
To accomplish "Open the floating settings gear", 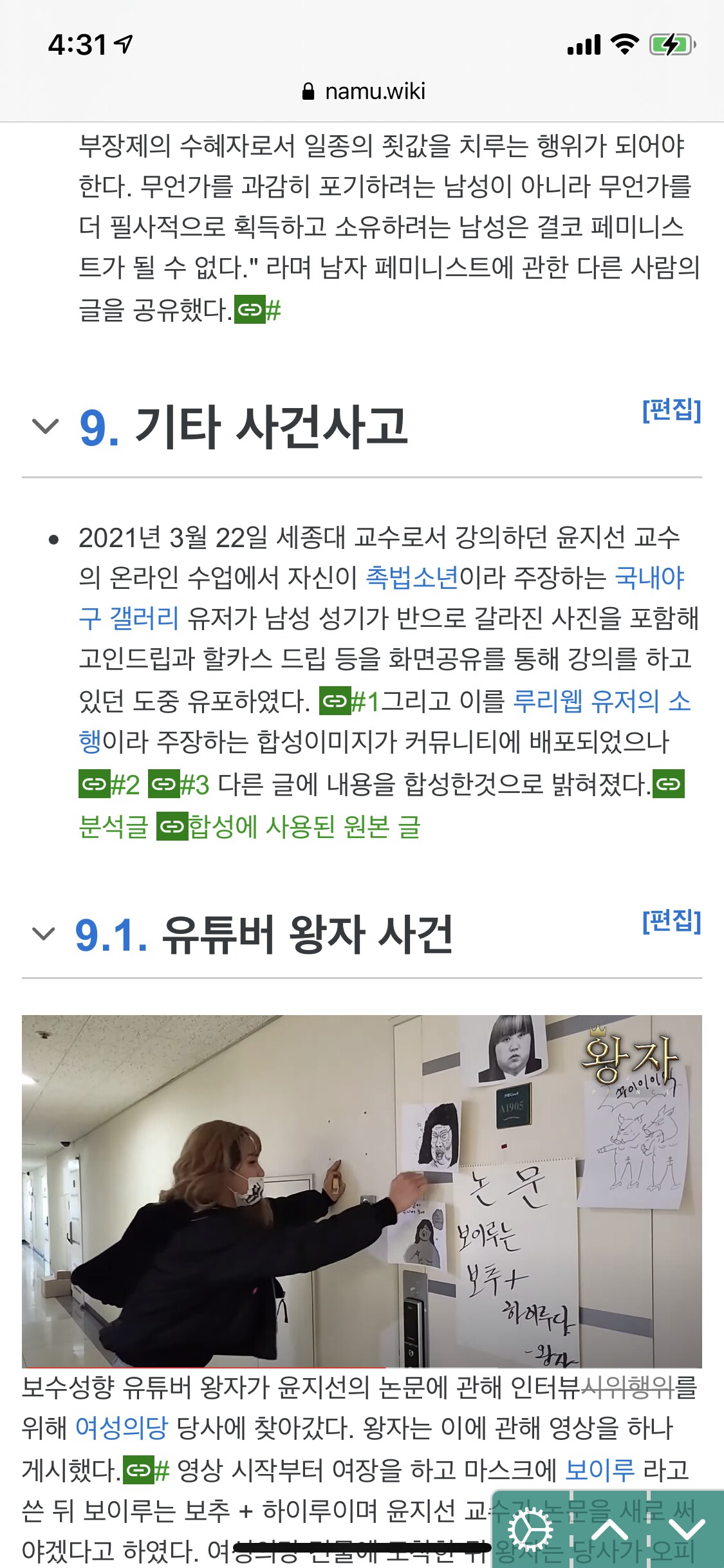I will point(530,1531).
